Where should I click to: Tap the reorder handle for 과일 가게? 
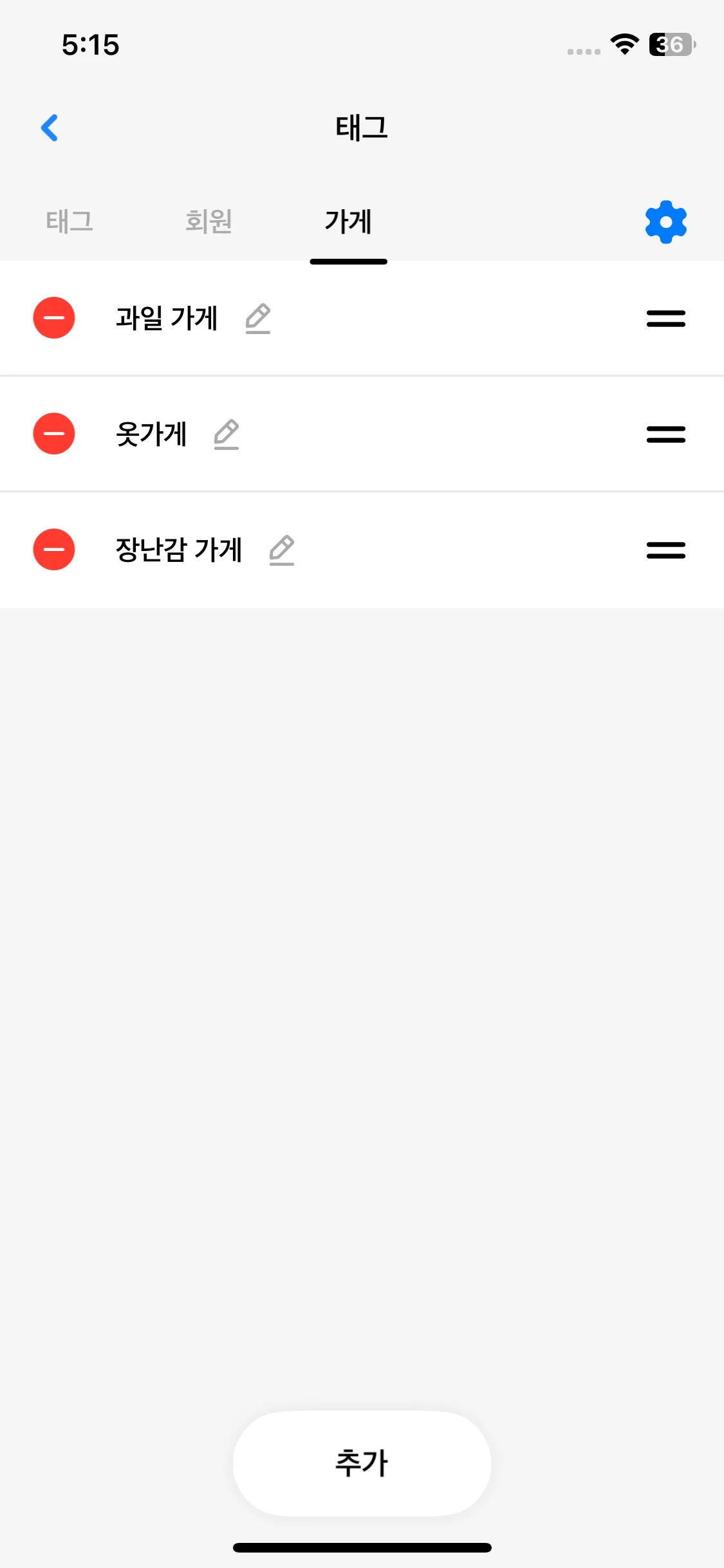pyautogui.click(x=665, y=319)
